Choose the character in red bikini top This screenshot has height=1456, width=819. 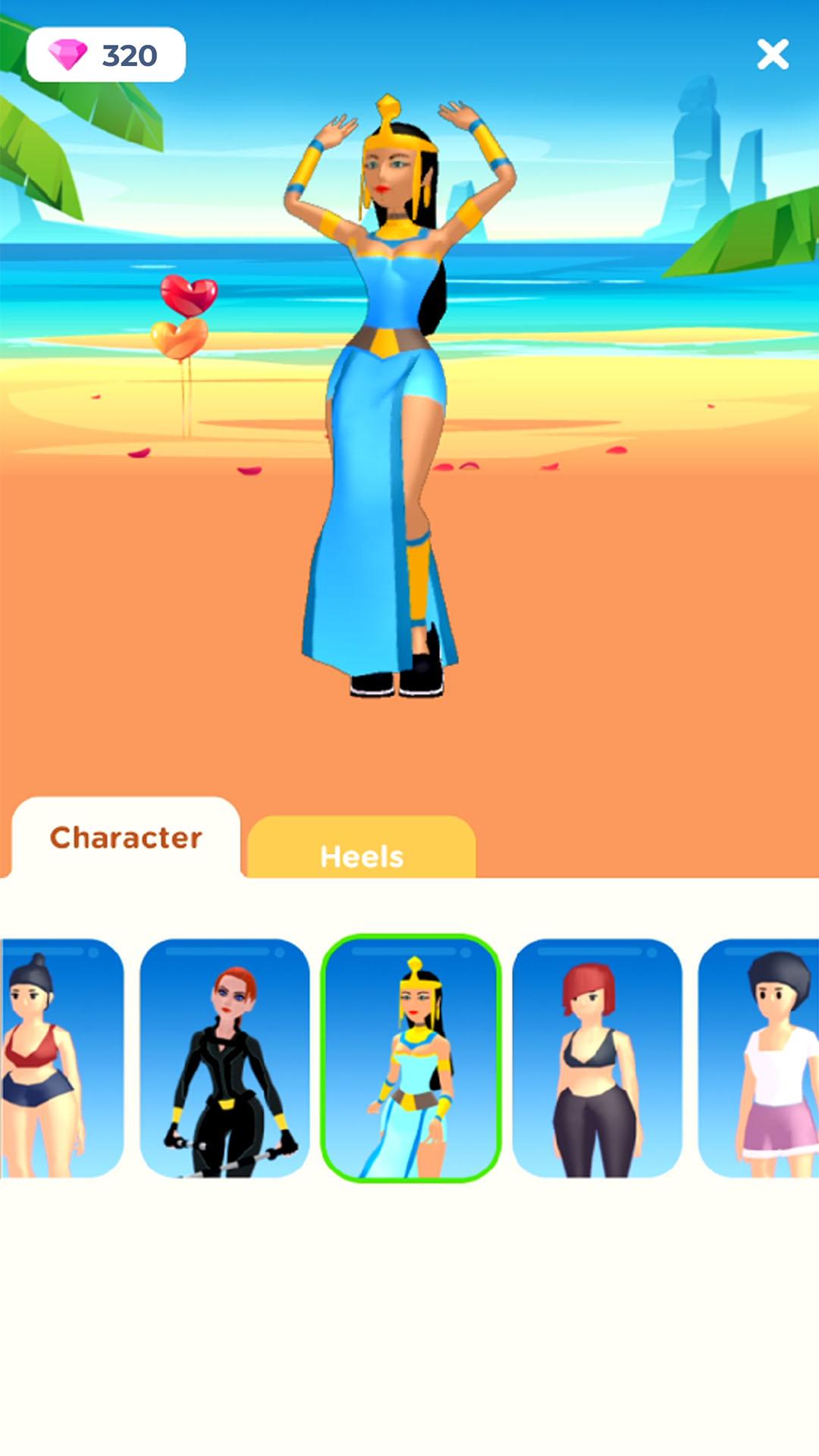click(61, 1058)
